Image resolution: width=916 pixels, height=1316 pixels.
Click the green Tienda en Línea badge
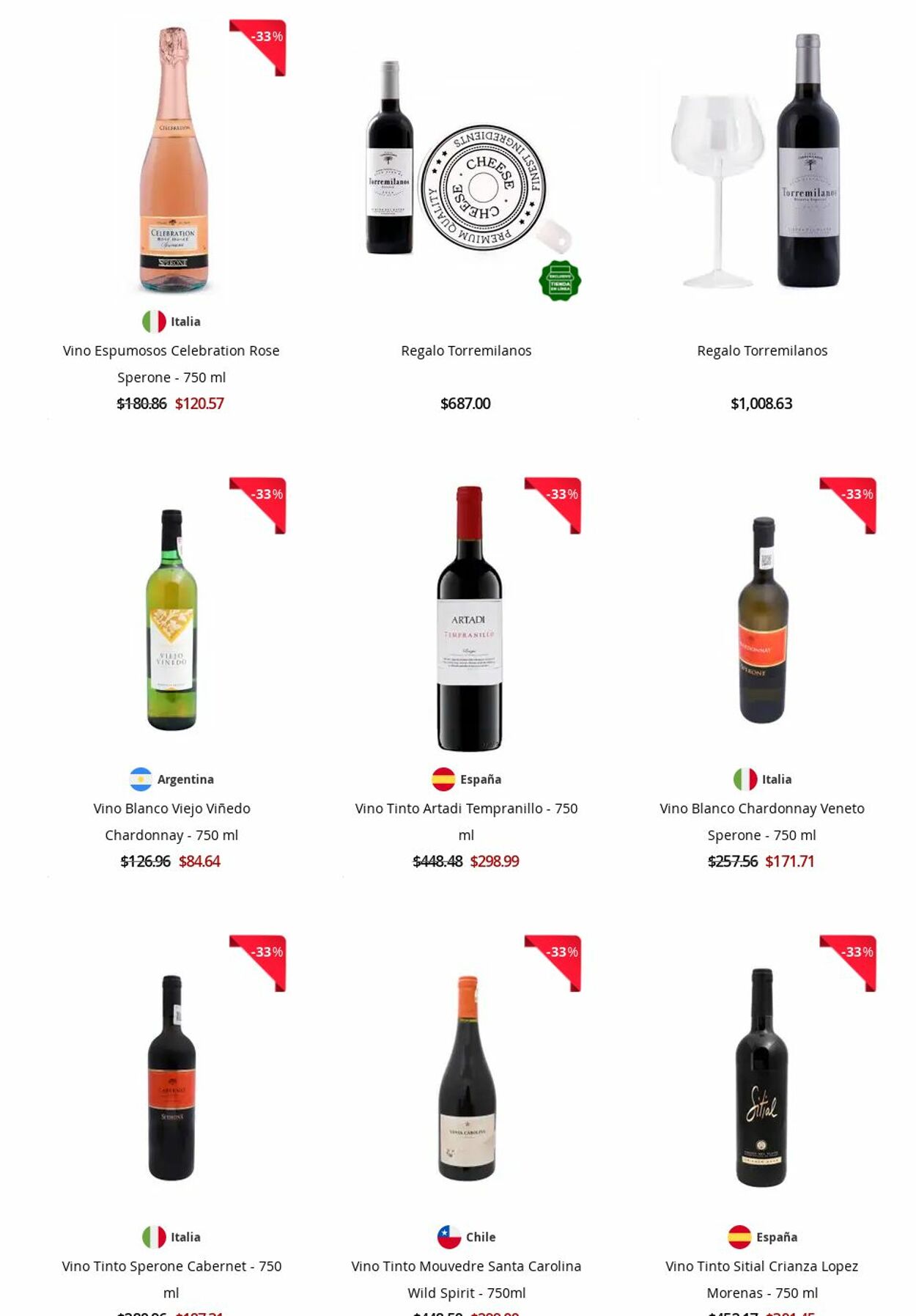[x=559, y=281]
